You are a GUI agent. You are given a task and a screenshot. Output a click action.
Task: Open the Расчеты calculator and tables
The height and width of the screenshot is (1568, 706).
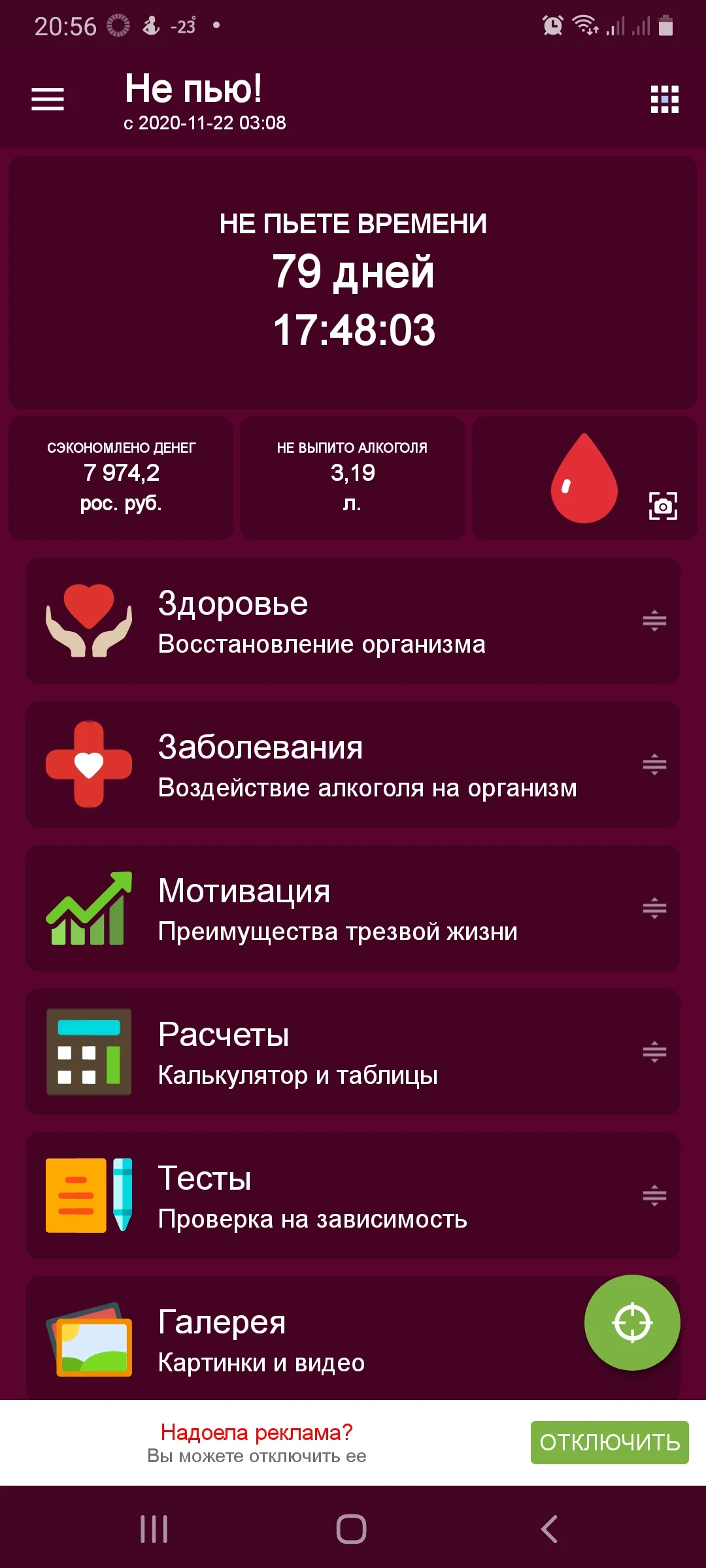327,1052
